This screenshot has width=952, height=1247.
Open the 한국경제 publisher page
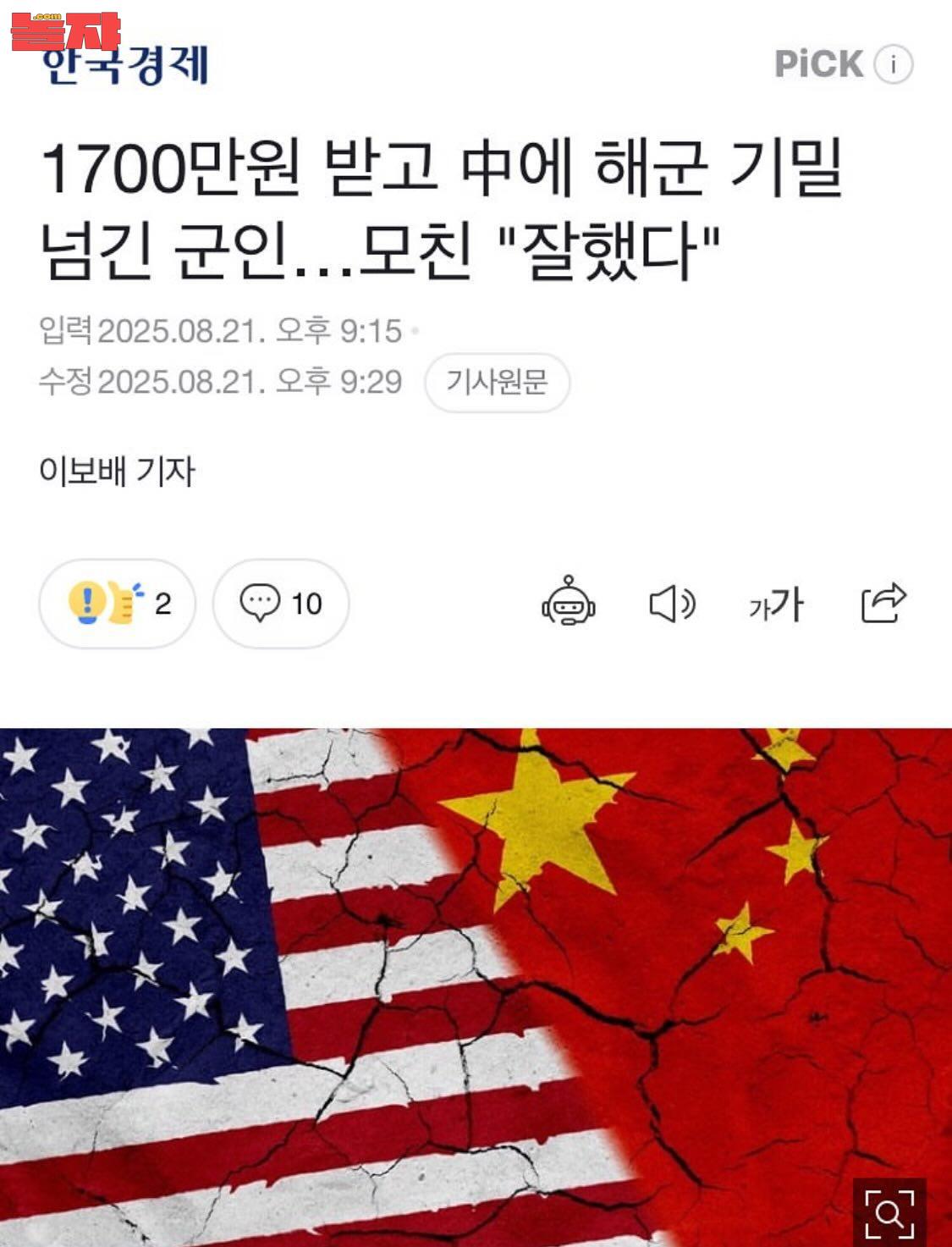[x=125, y=66]
